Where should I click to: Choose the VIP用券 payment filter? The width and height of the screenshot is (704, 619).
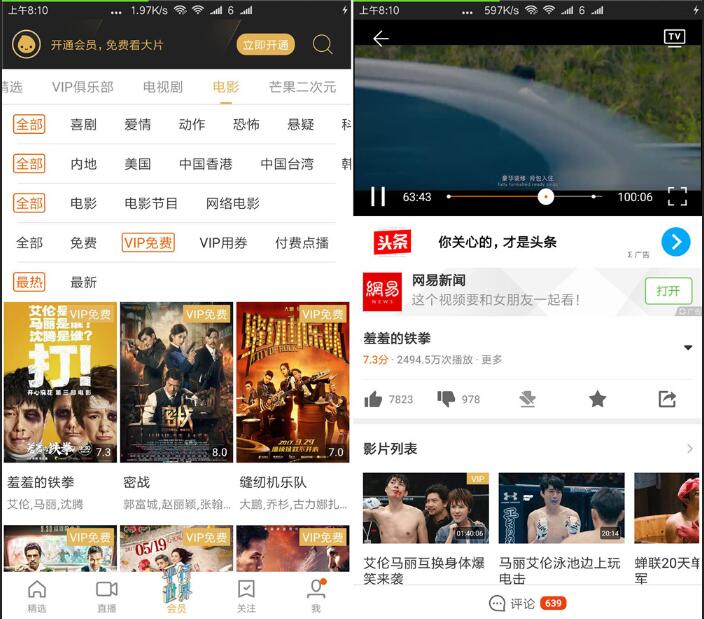[x=223, y=243]
